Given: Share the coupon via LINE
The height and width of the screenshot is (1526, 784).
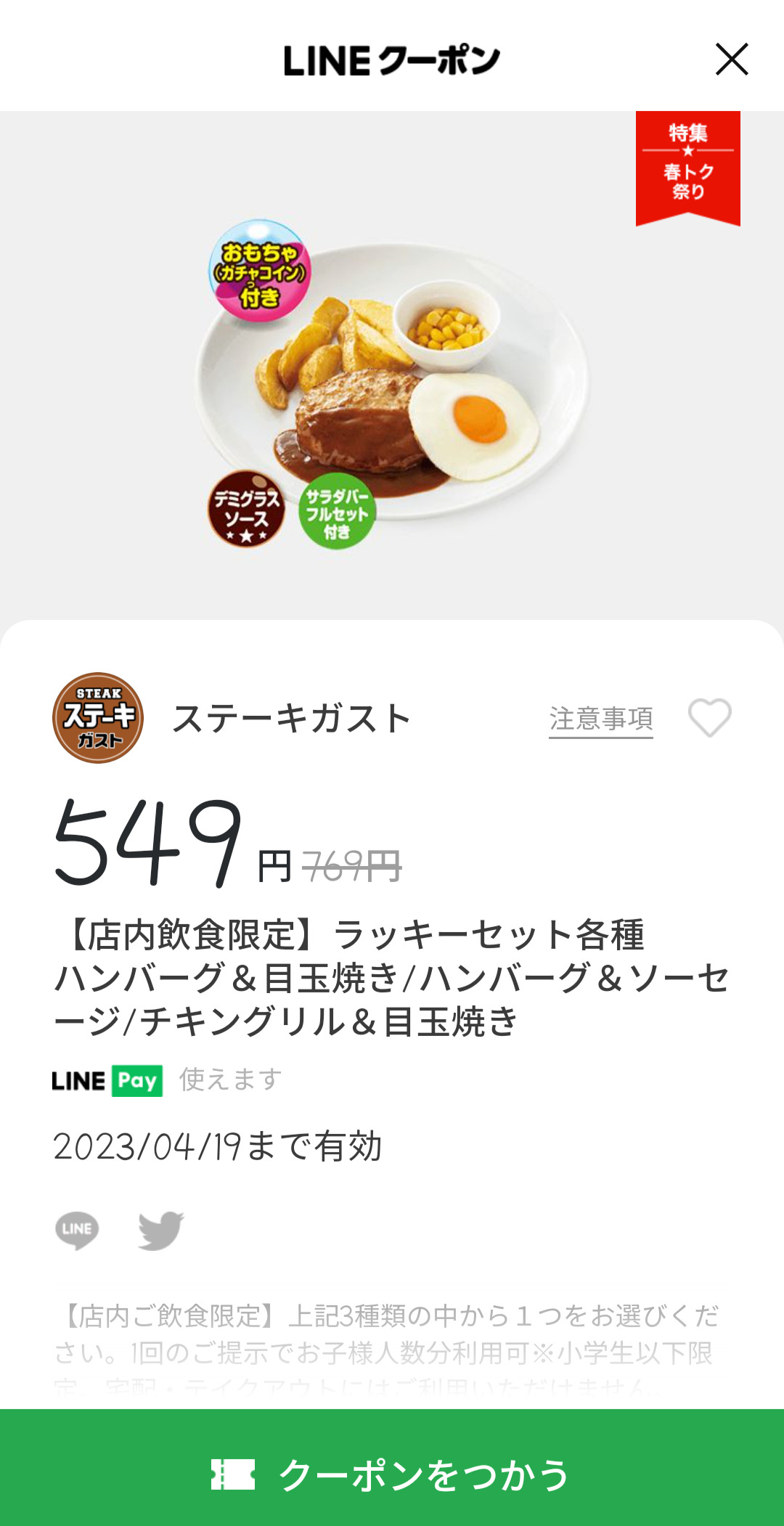Looking at the screenshot, I should point(77,1230).
